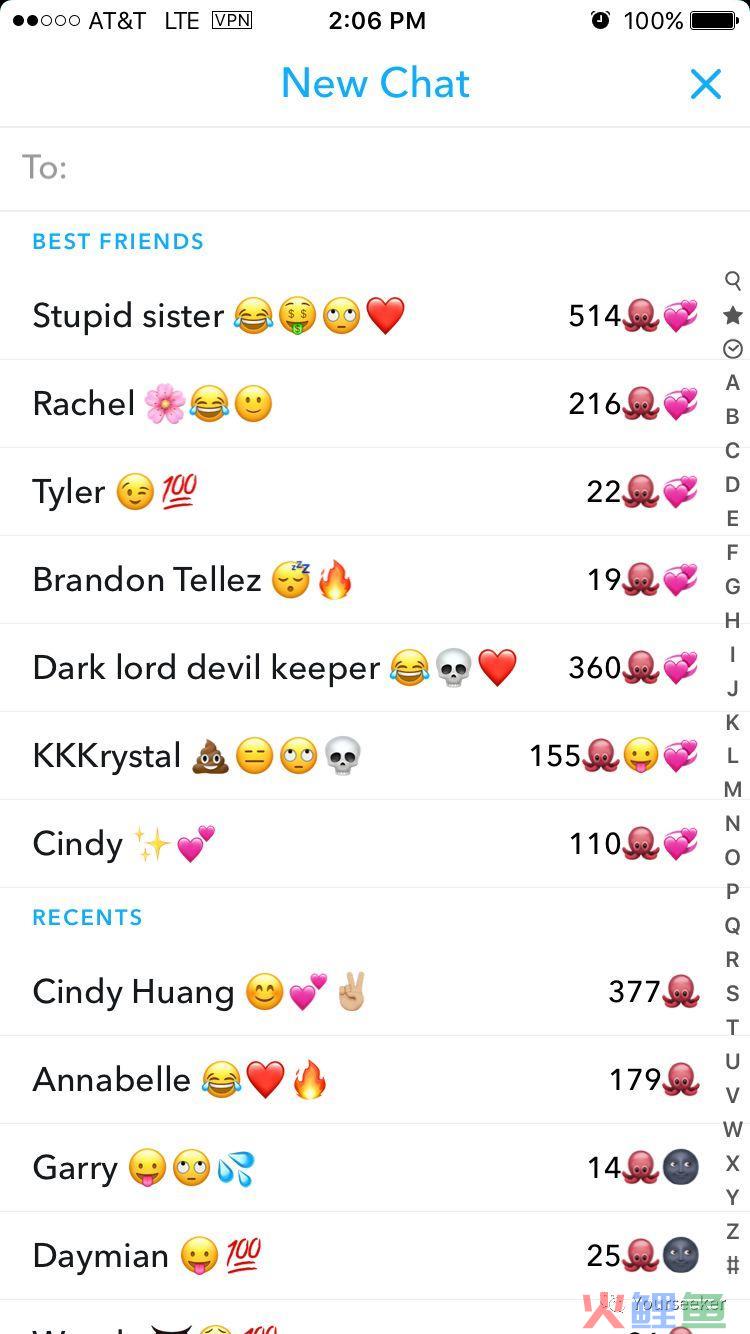Jump to letter A in index
750x1334 pixels.
733,382
